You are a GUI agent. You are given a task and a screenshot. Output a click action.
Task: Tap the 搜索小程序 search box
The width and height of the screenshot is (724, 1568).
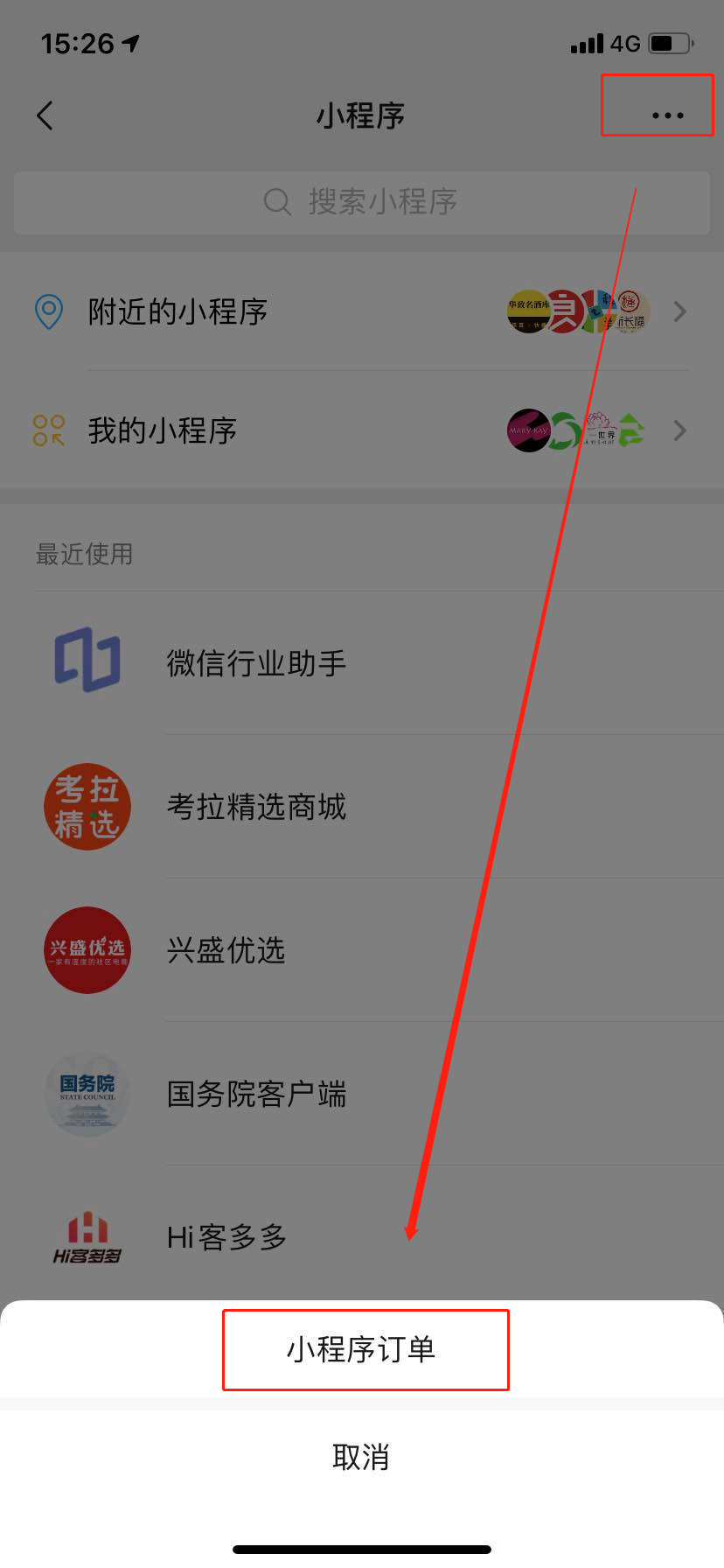[362, 202]
